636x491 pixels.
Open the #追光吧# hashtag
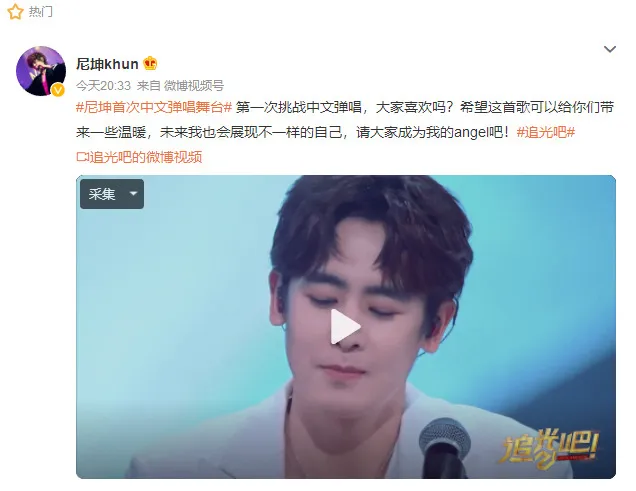pyautogui.click(x=549, y=132)
